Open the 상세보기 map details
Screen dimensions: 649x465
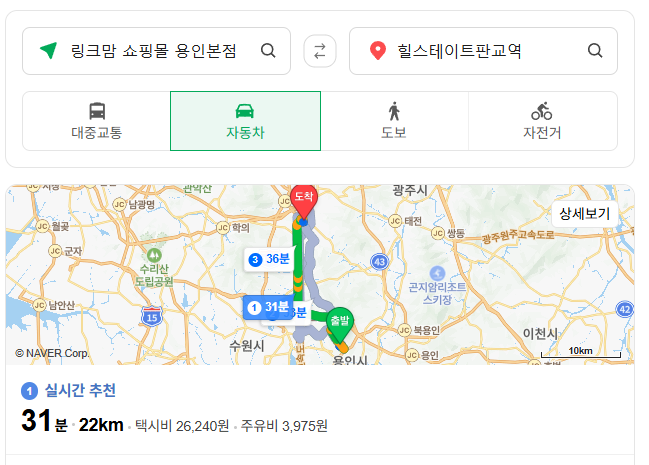(585, 214)
